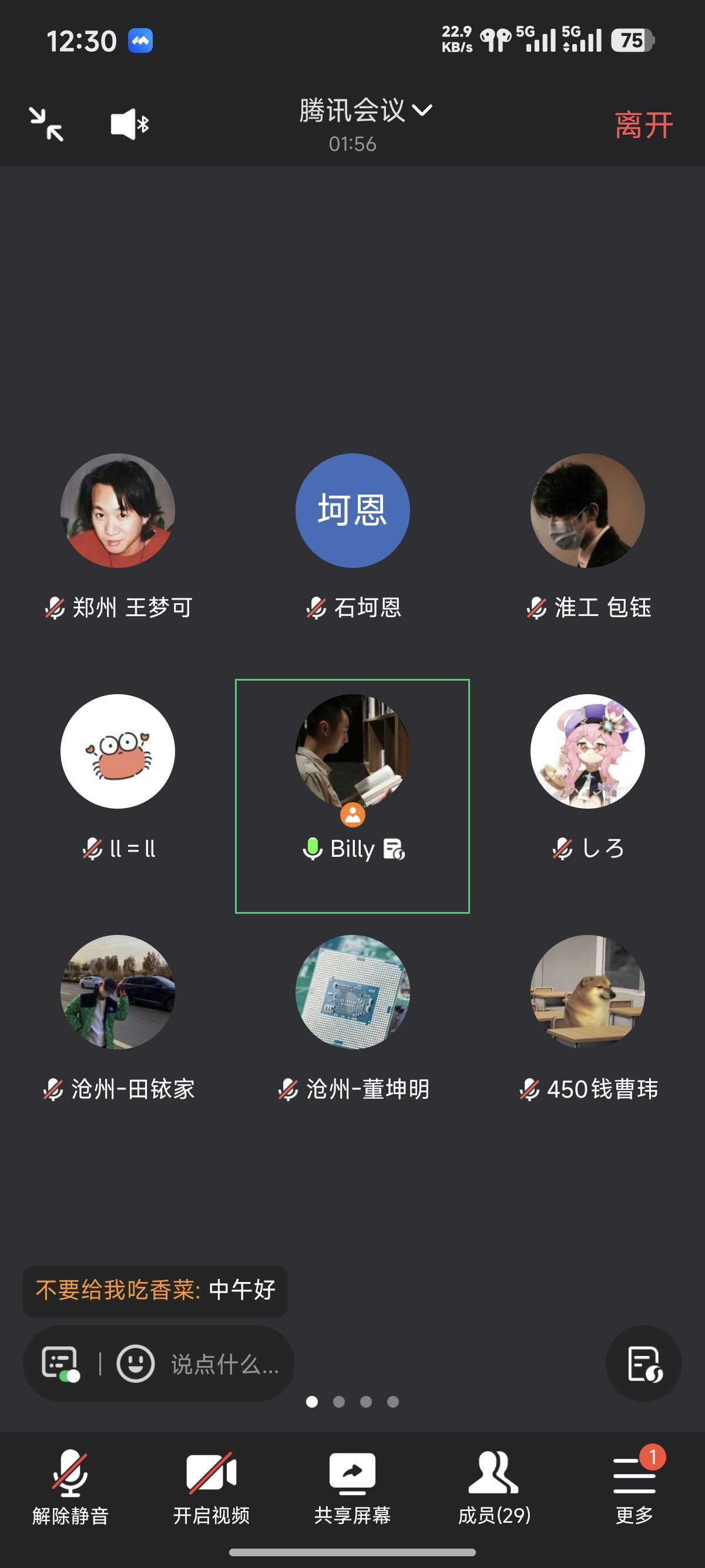705x1568 pixels.
Task: Turn on camera with 开启视频
Action: (x=211, y=1486)
